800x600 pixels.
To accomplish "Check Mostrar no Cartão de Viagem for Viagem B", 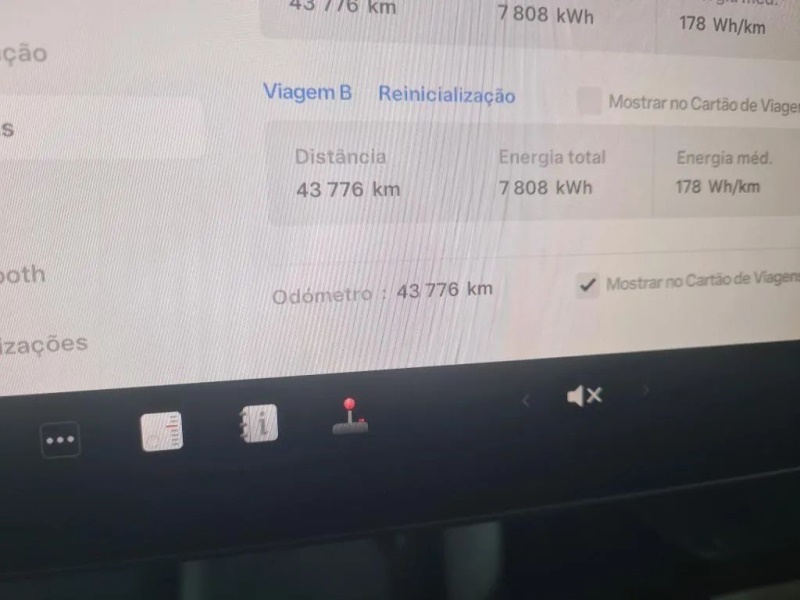I will click(591, 101).
